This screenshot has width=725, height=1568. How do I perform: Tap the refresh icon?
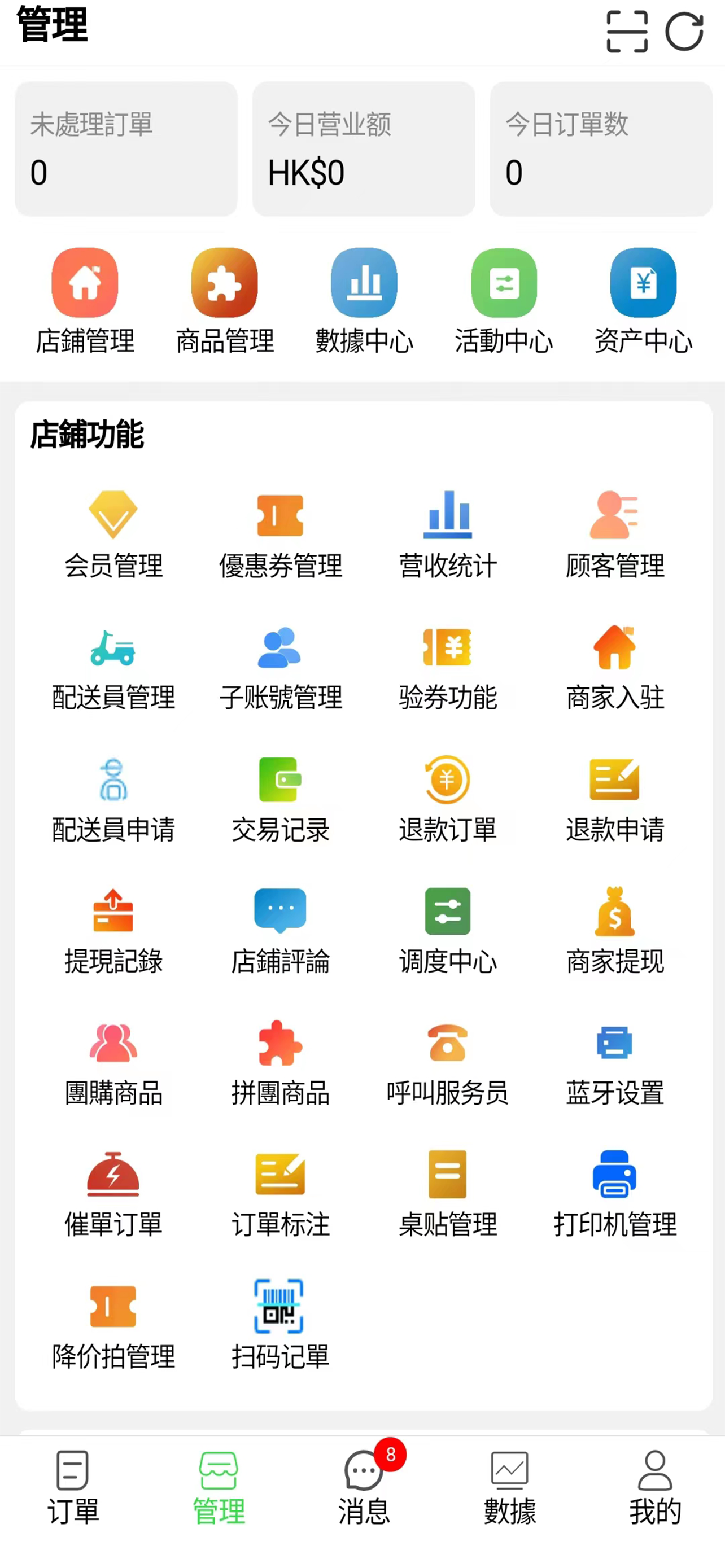coord(684,32)
